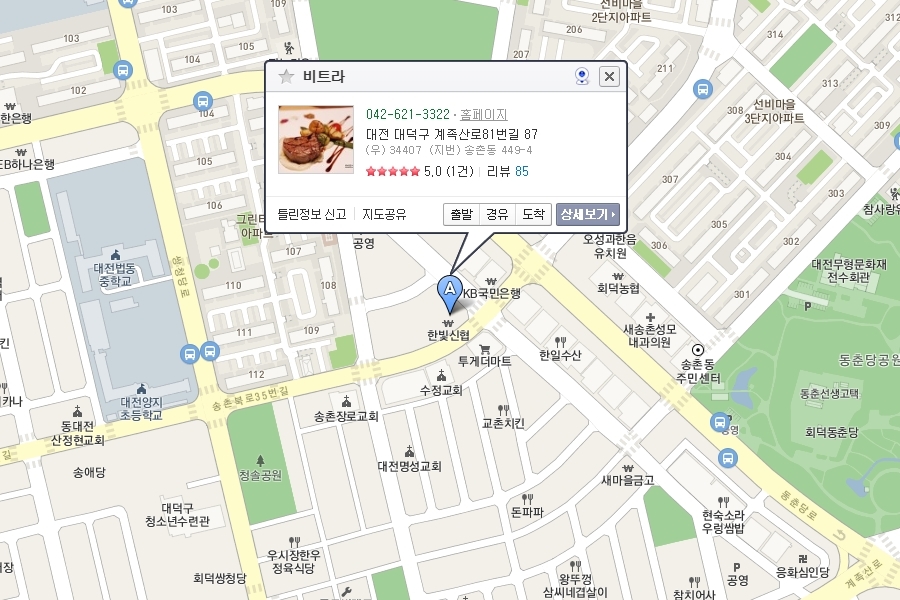Report wrong info via 틀린정보 신고

point(312,214)
